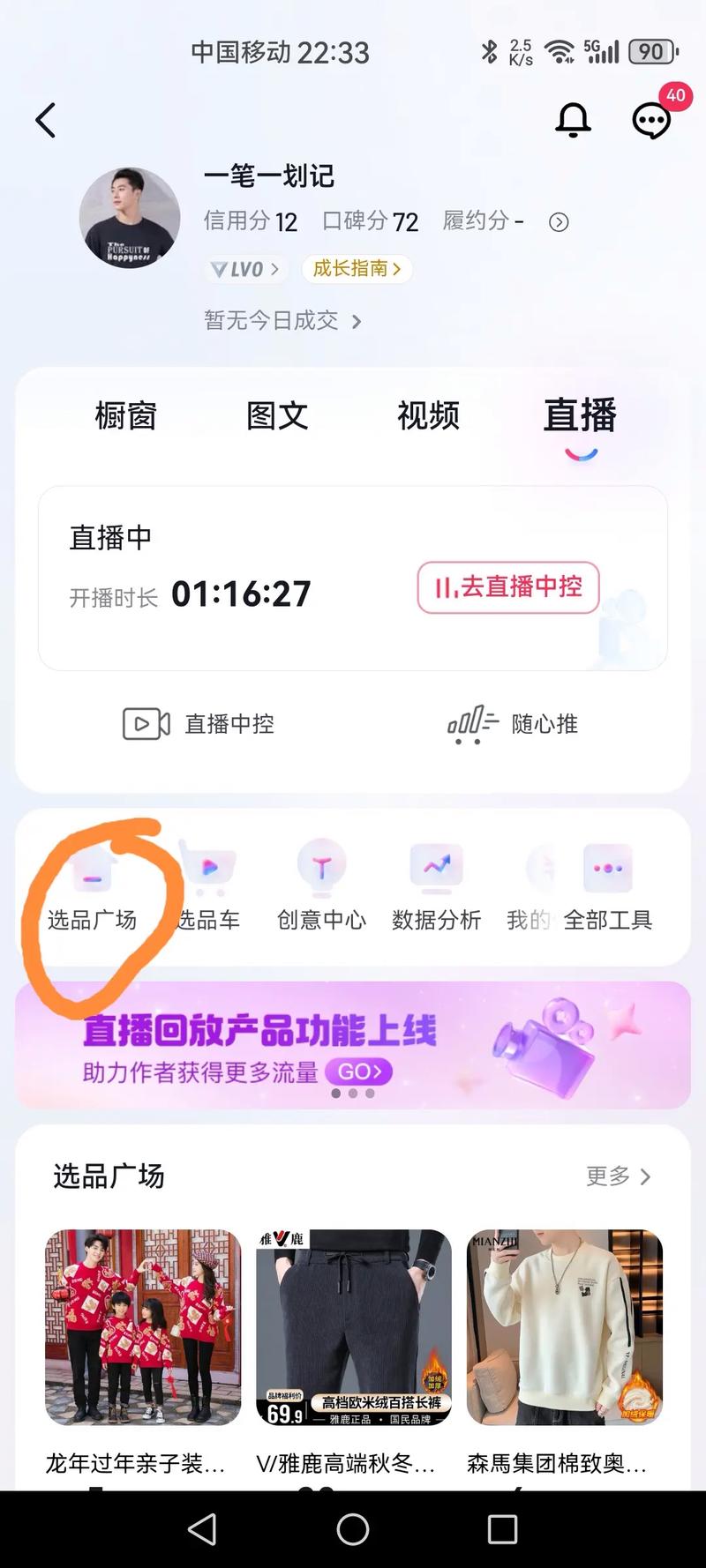Open 暂无今日成交 details
706x1568 pixels.
(282, 321)
